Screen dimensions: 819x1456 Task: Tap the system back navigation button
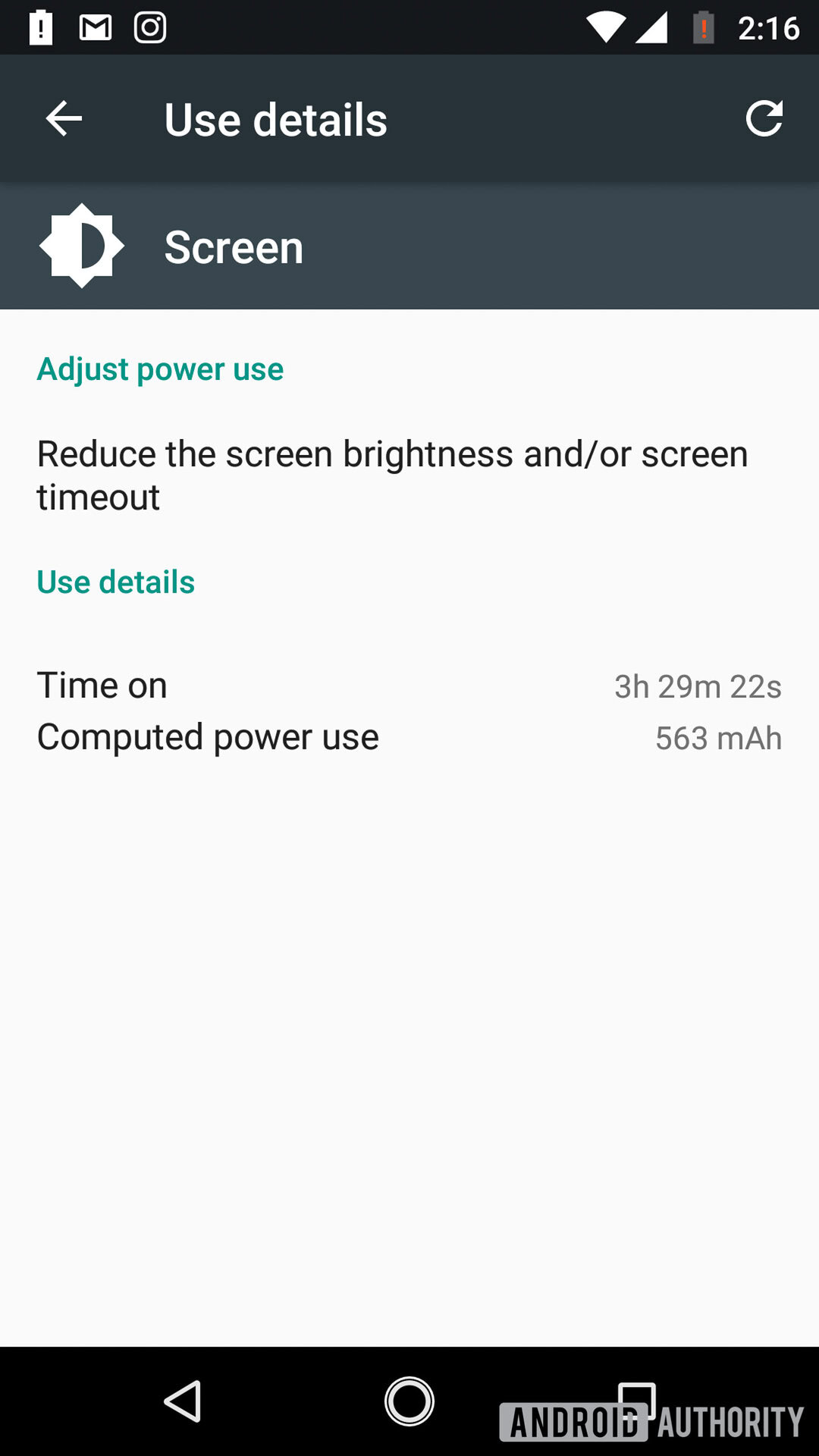coord(183,1401)
